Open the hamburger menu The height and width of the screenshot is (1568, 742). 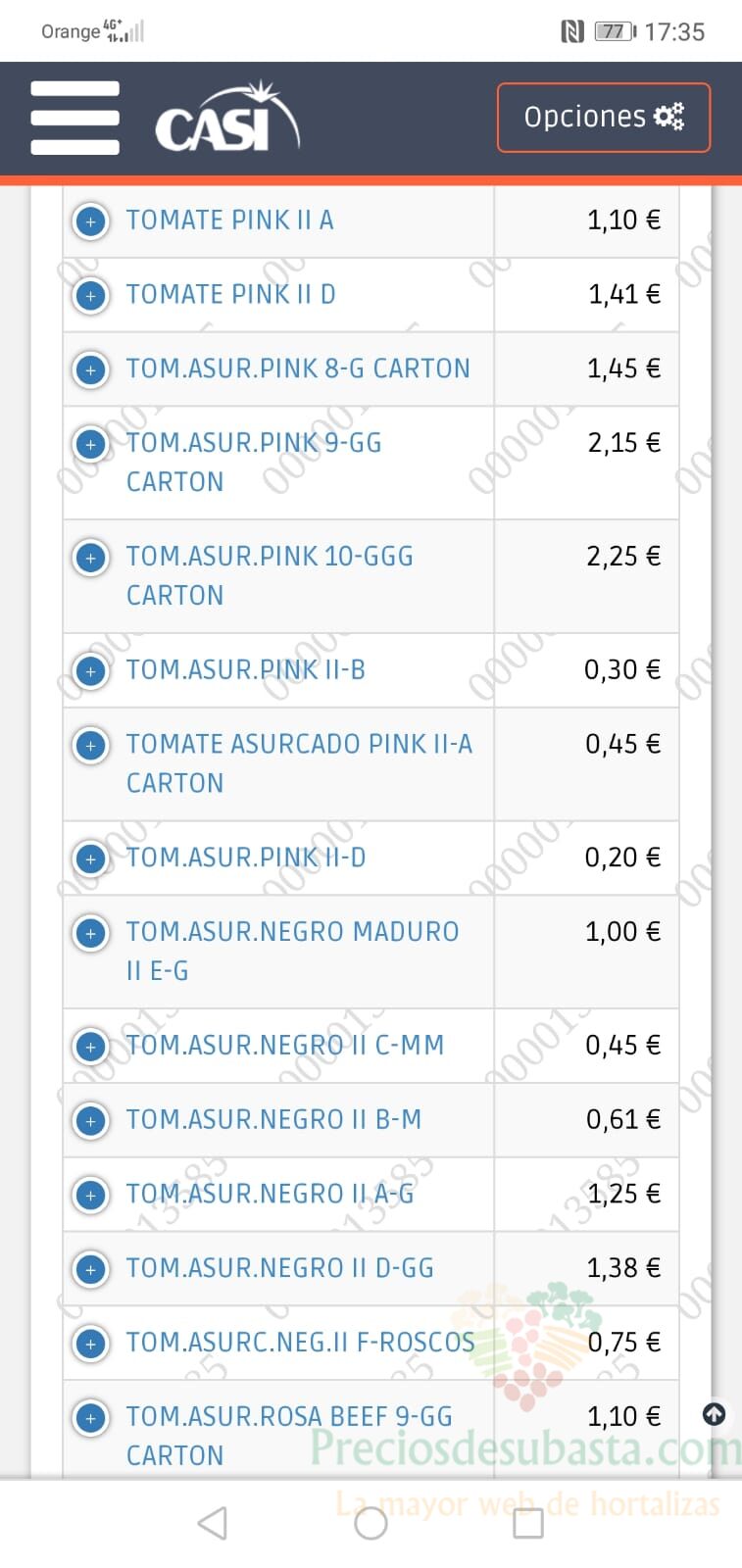[x=75, y=118]
